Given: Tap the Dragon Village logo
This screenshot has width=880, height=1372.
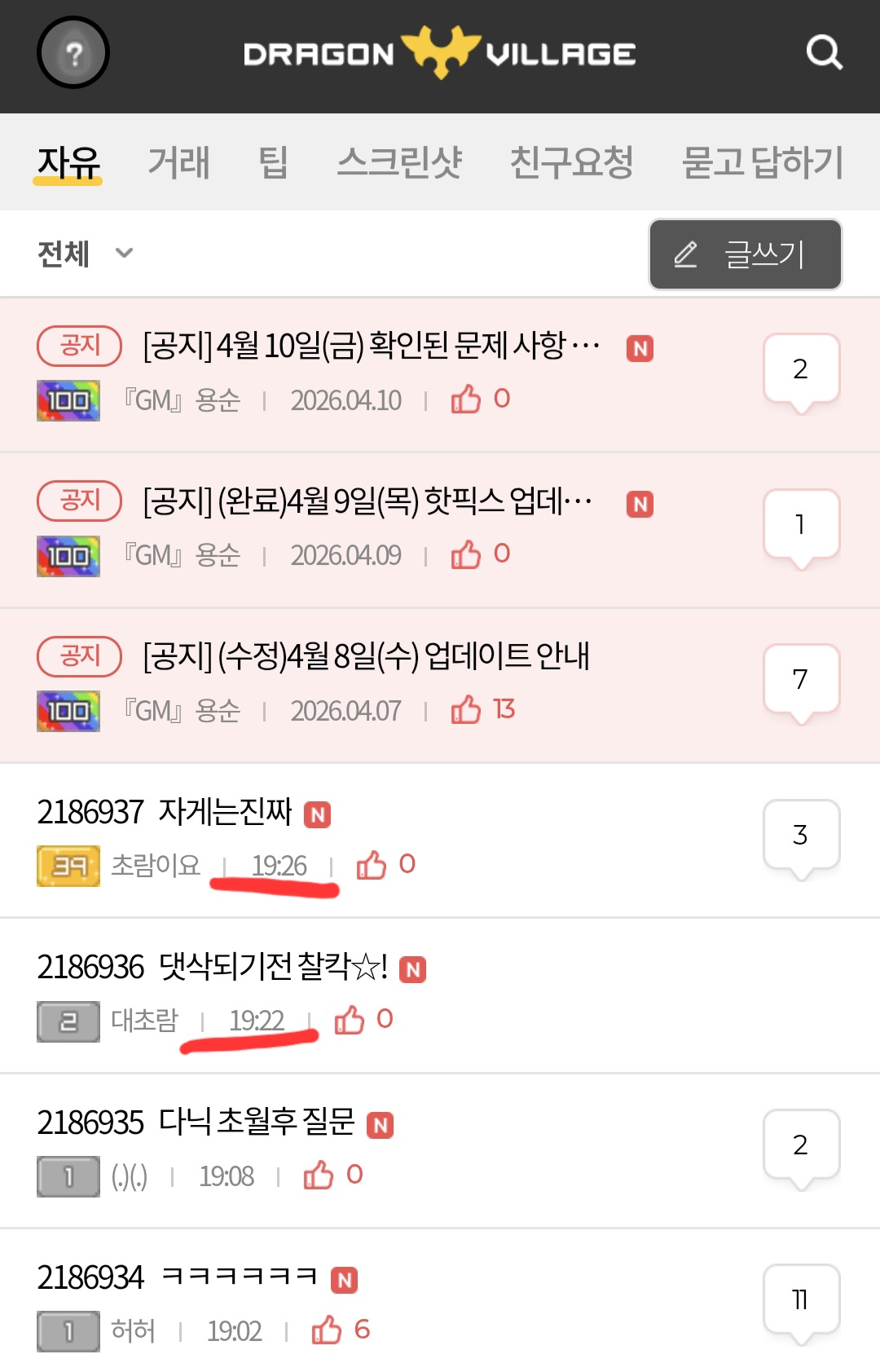Looking at the screenshot, I should click(440, 53).
